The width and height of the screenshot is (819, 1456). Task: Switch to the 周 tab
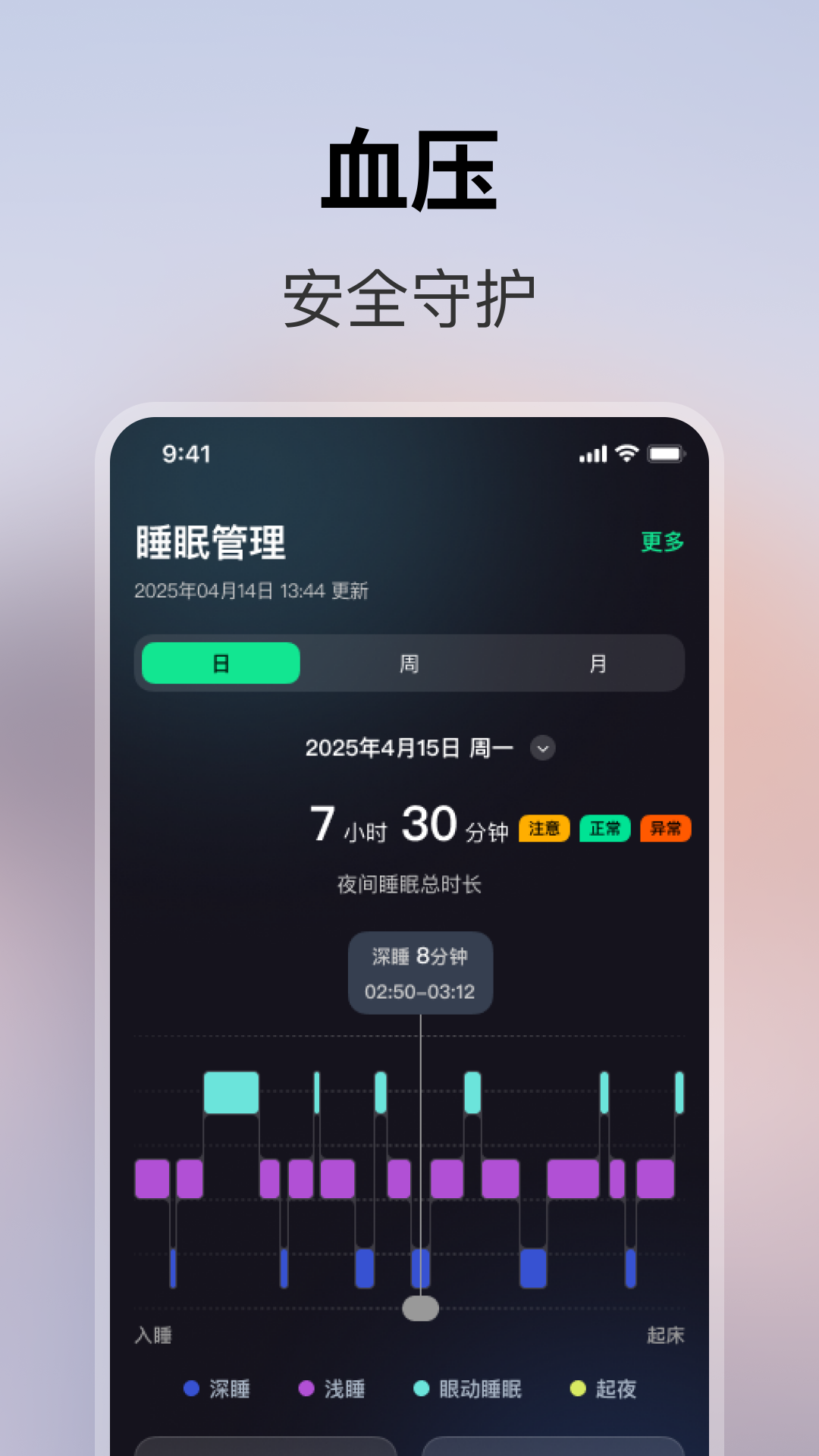coord(408,663)
